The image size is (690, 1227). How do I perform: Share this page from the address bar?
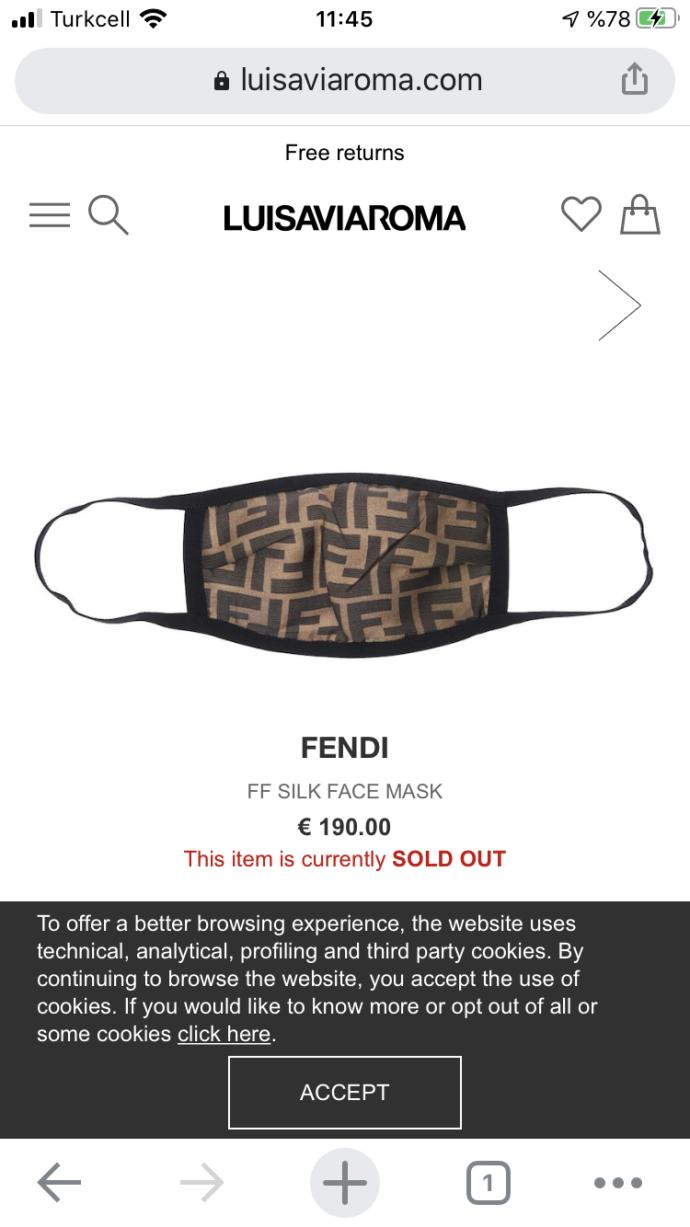pos(635,80)
